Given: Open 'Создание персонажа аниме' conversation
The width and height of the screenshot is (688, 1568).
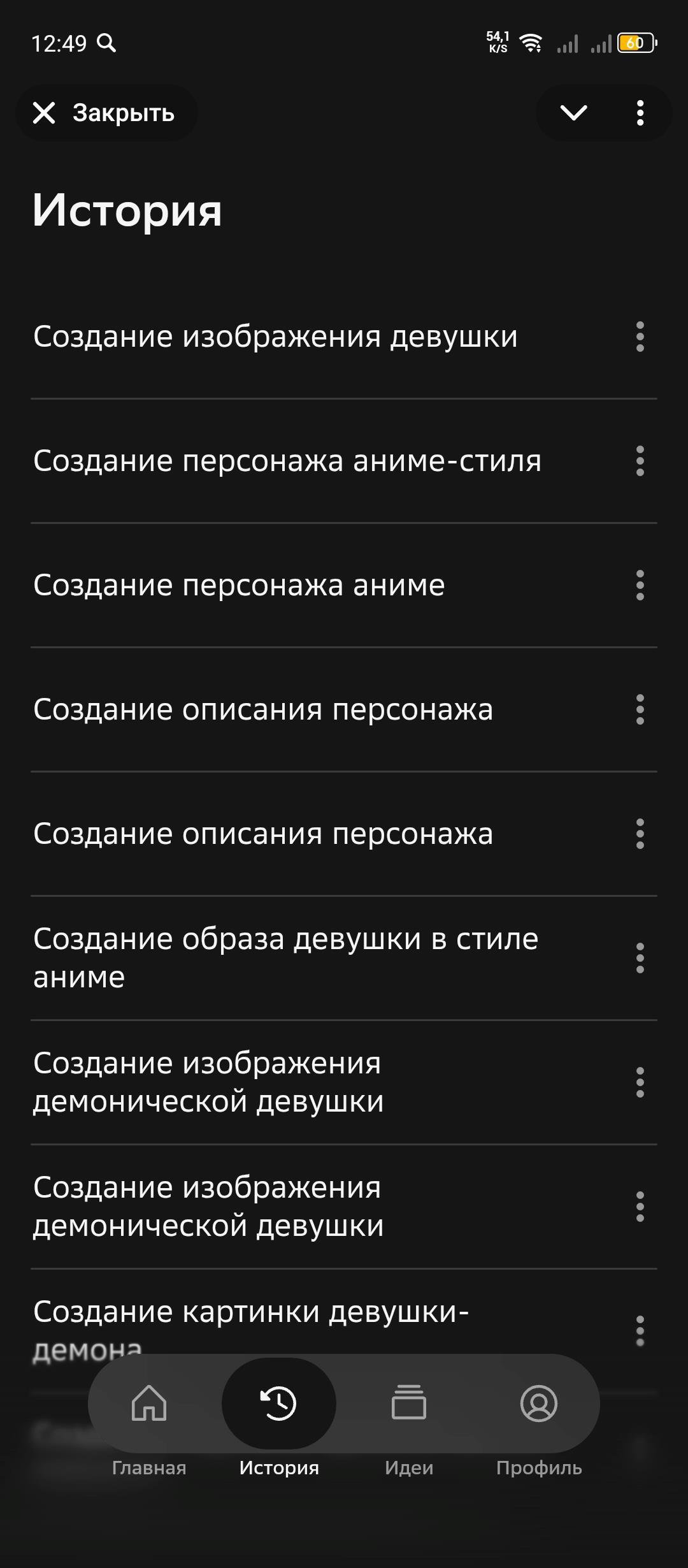Looking at the screenshot, I should (239, 585).
